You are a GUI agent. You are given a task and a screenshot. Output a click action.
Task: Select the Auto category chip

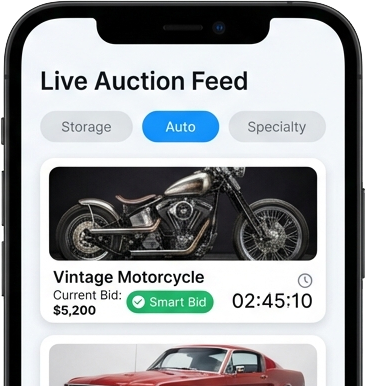[x=180, y=127]
